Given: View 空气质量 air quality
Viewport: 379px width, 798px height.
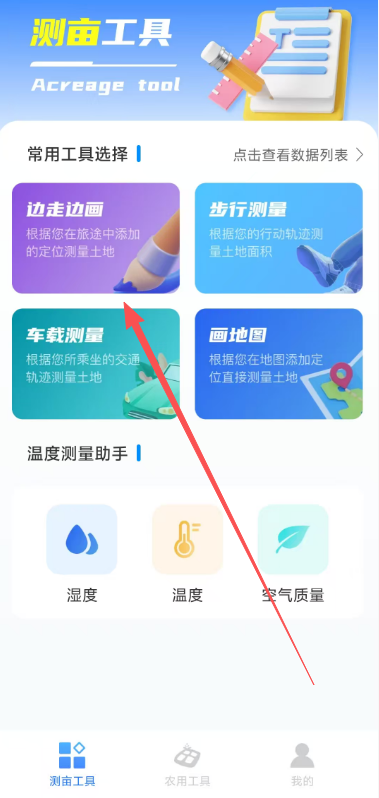Looking at the screenshot, I should pos(293,553).
